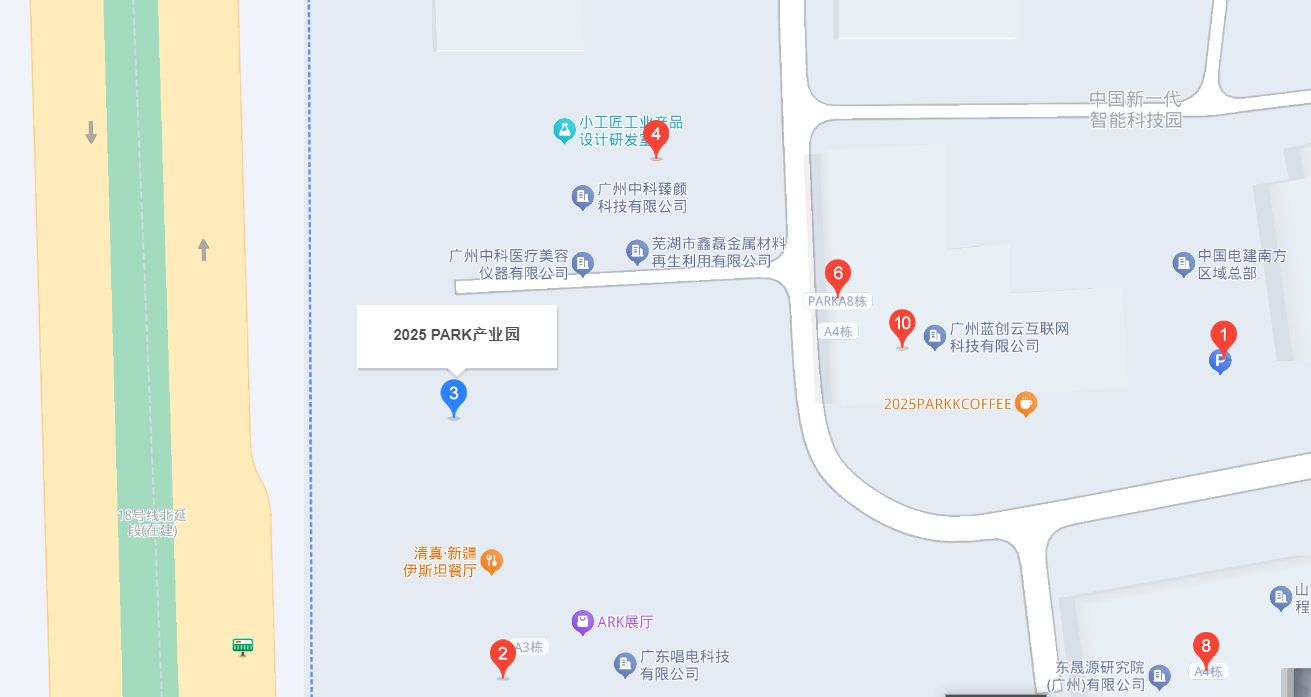Tap the blue marker 3 pin
1311x697 pixels.
pos(454,395)
